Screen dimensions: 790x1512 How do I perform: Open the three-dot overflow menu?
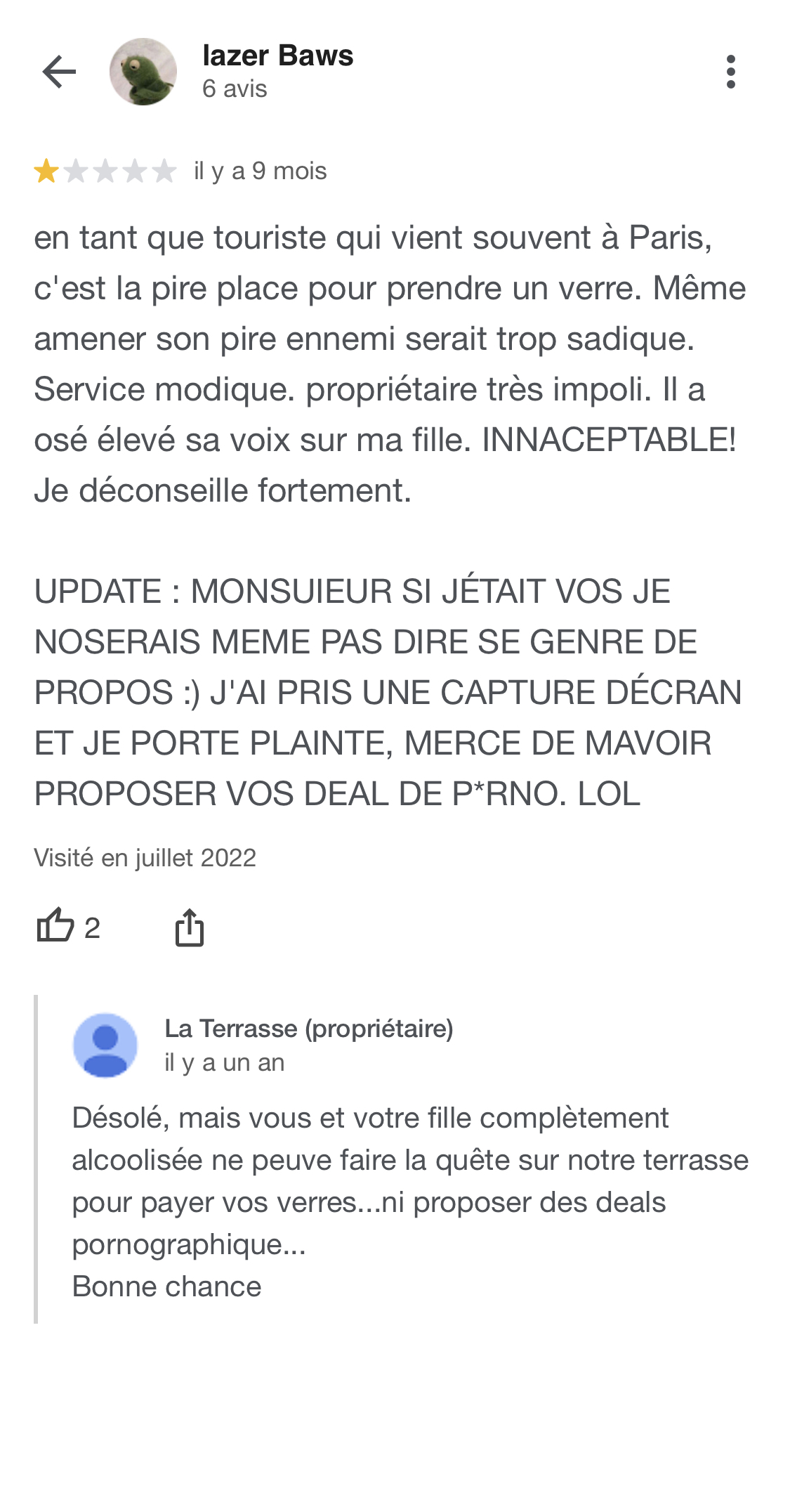tap(731, 72)
